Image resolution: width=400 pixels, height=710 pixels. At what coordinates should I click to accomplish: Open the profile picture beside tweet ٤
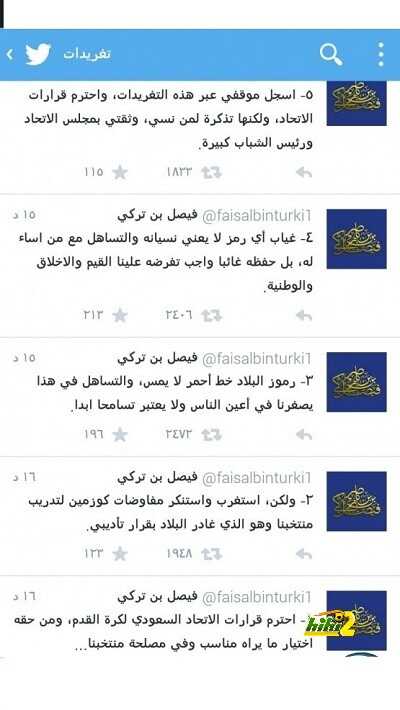pos(357,239)
